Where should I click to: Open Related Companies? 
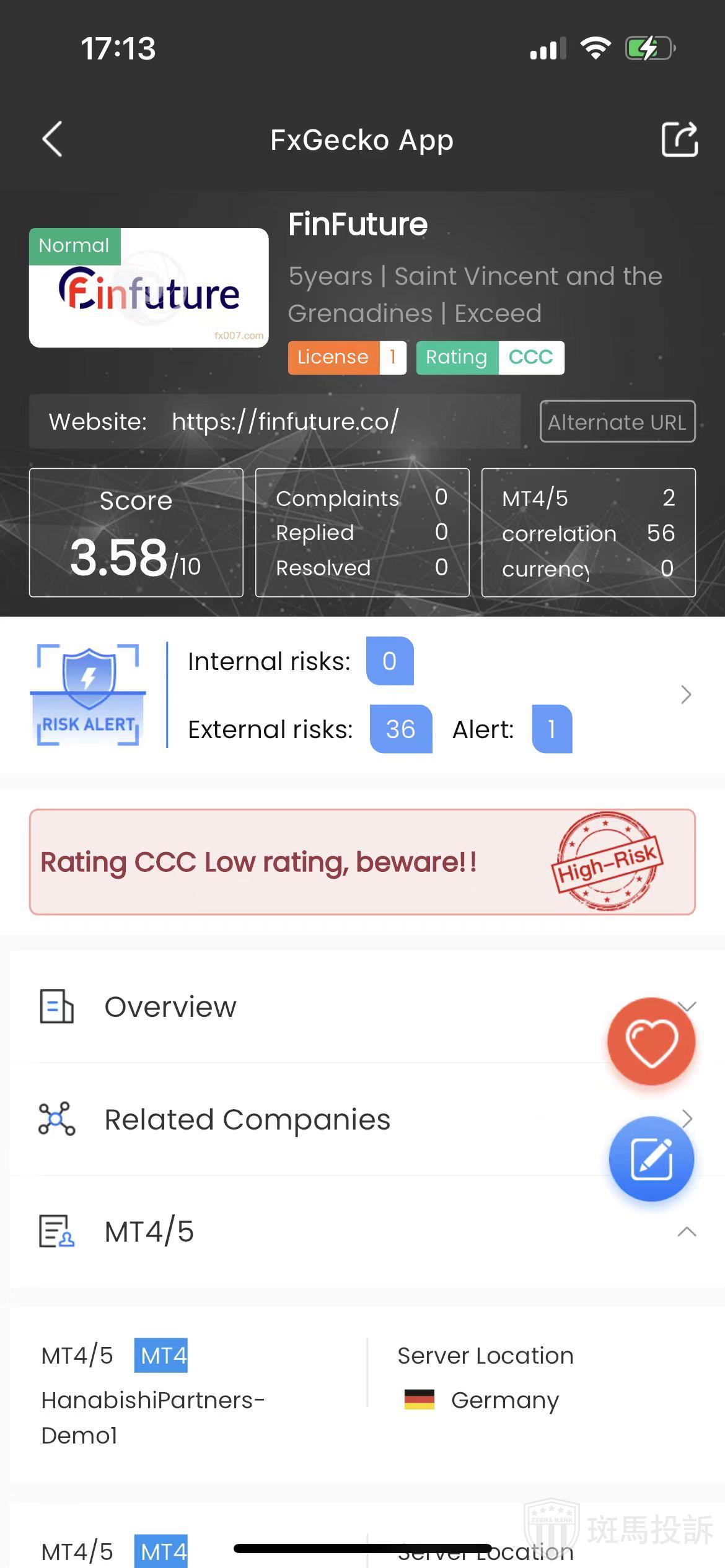coord(248,1120)
